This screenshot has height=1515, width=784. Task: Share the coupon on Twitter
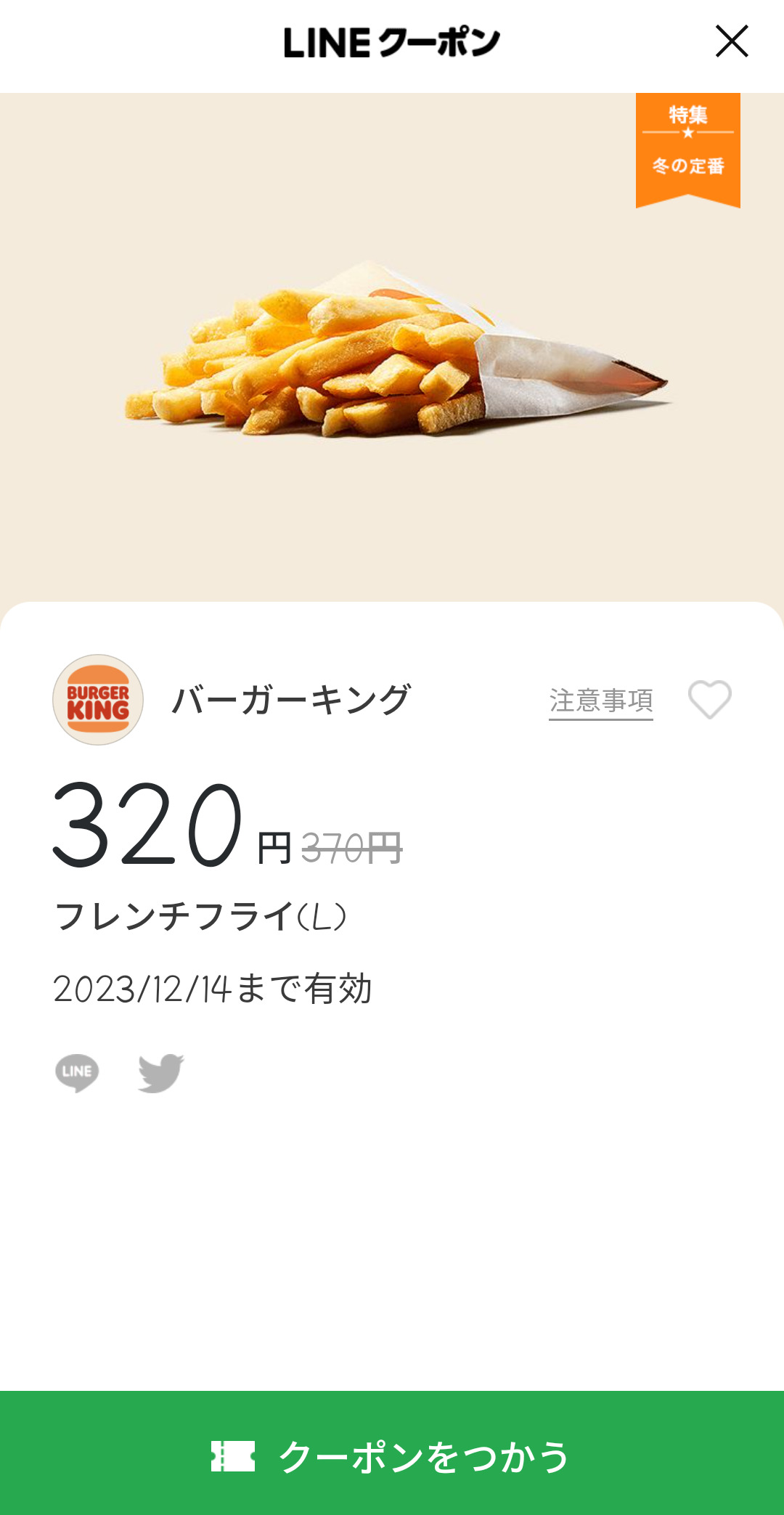point(160,1072)
